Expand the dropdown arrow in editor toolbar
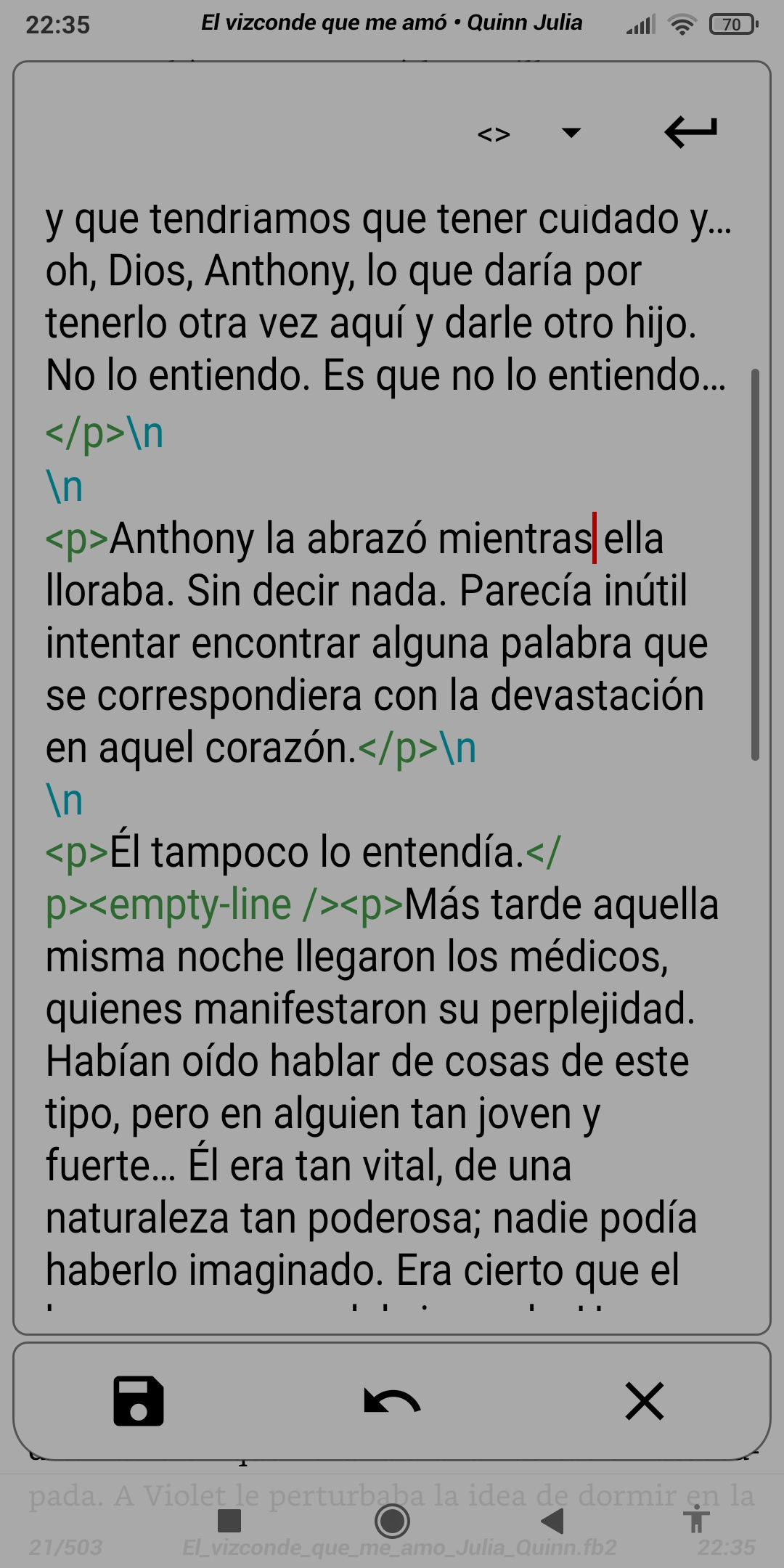The image size is (784, 1568). tap(571, 133)
